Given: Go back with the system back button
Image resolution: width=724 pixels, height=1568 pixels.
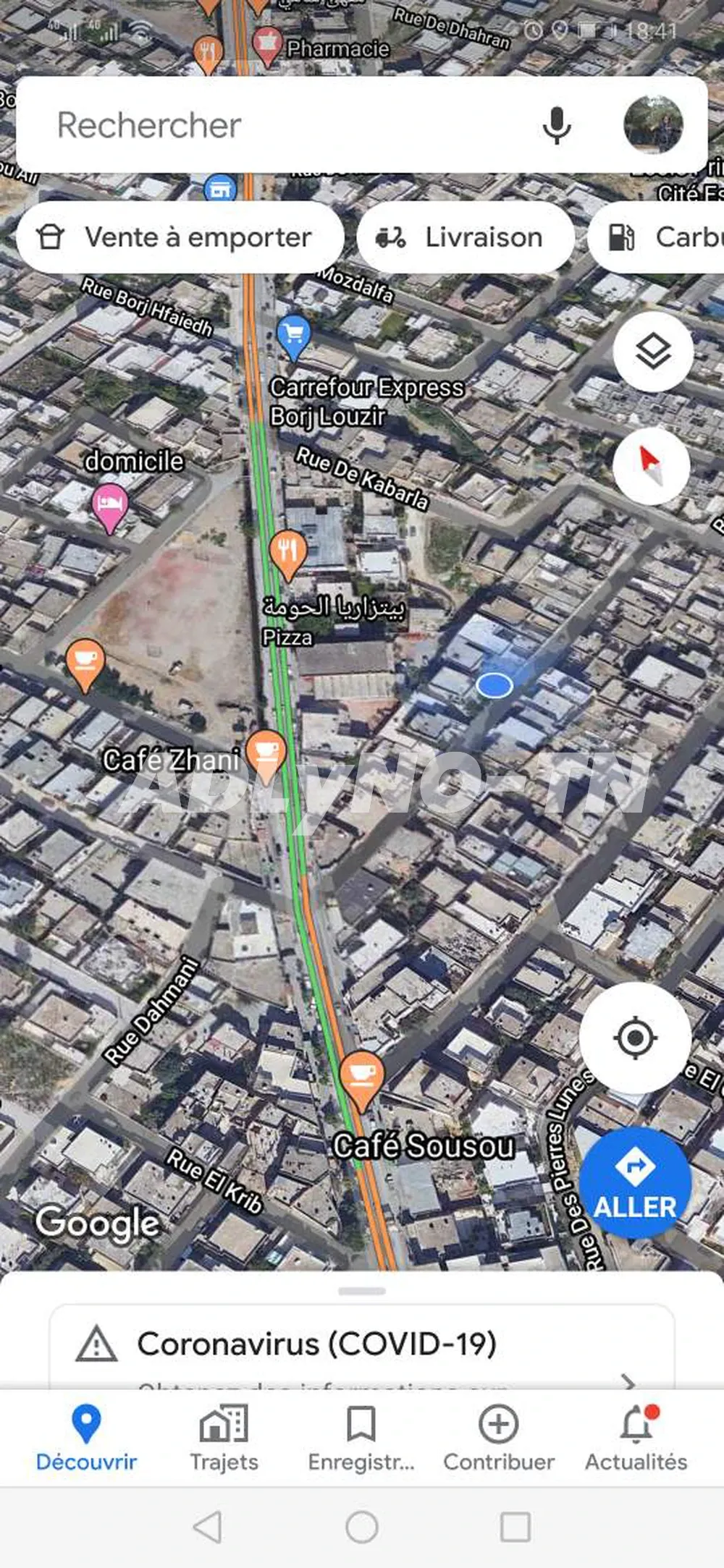Looking at the screenshot, I should (208, 1527).
